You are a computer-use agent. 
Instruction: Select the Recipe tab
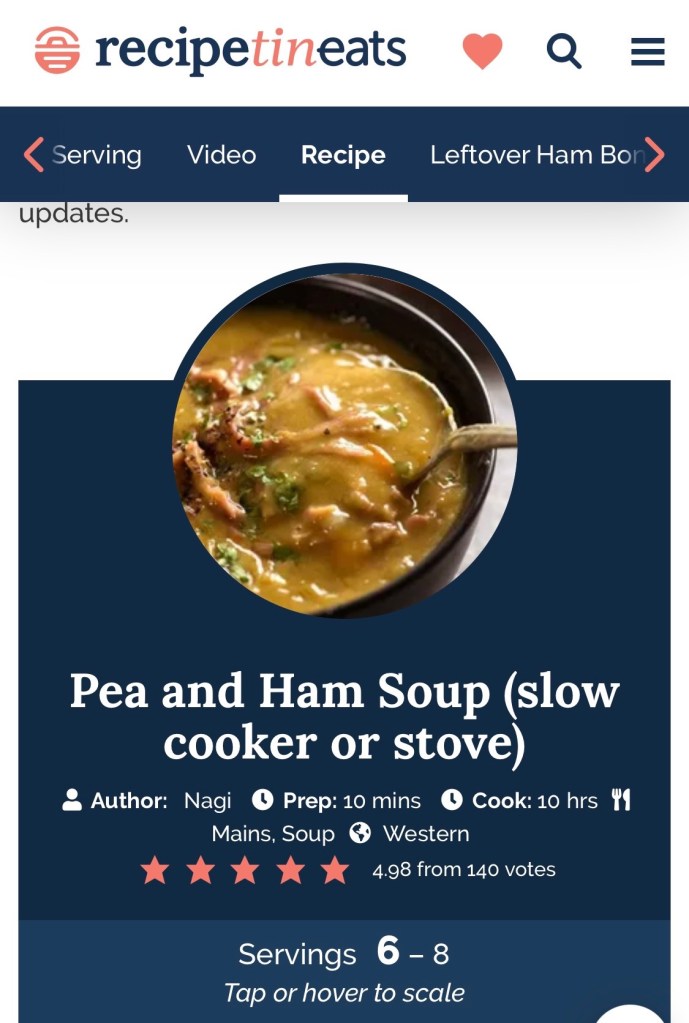pyautogui.click(x=343, y=155)
